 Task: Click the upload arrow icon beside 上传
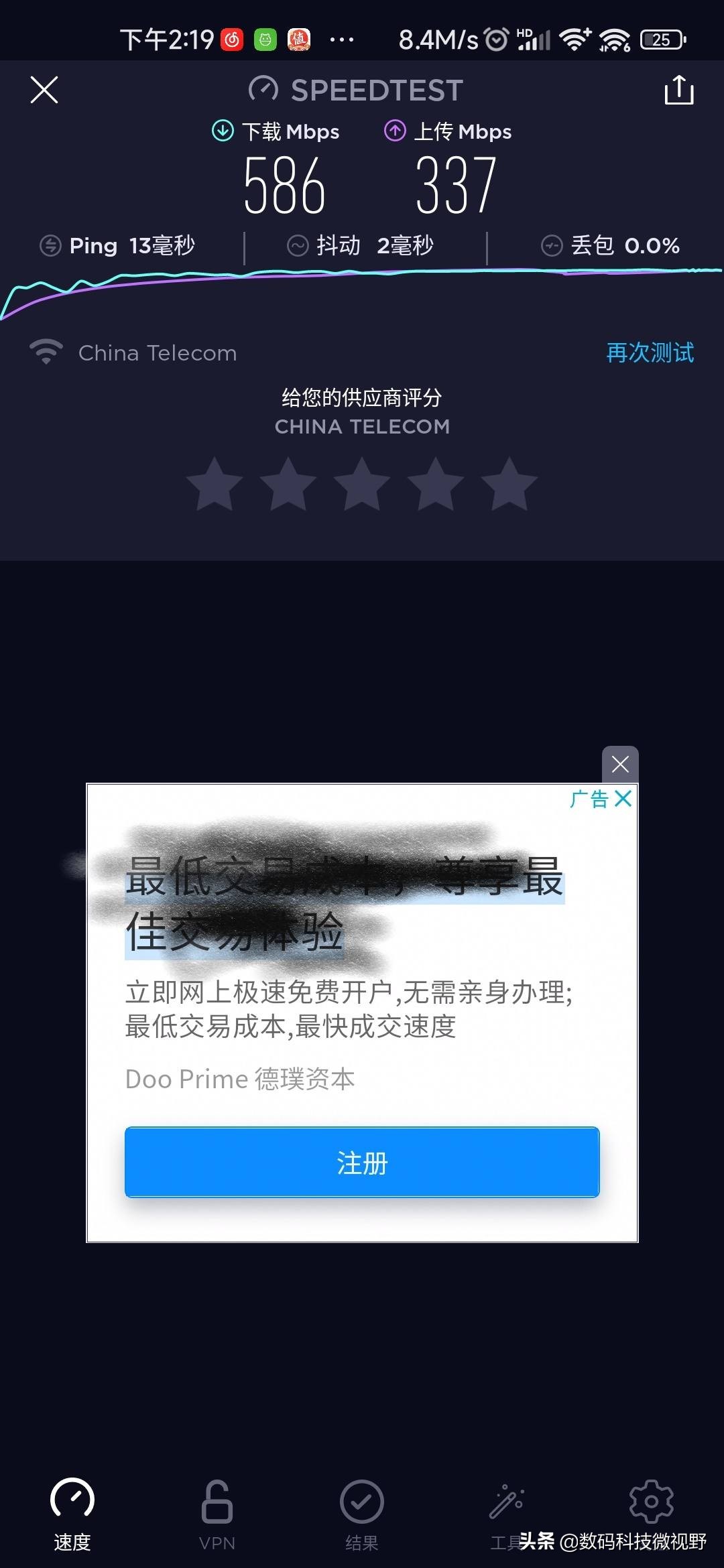[395, 130]
